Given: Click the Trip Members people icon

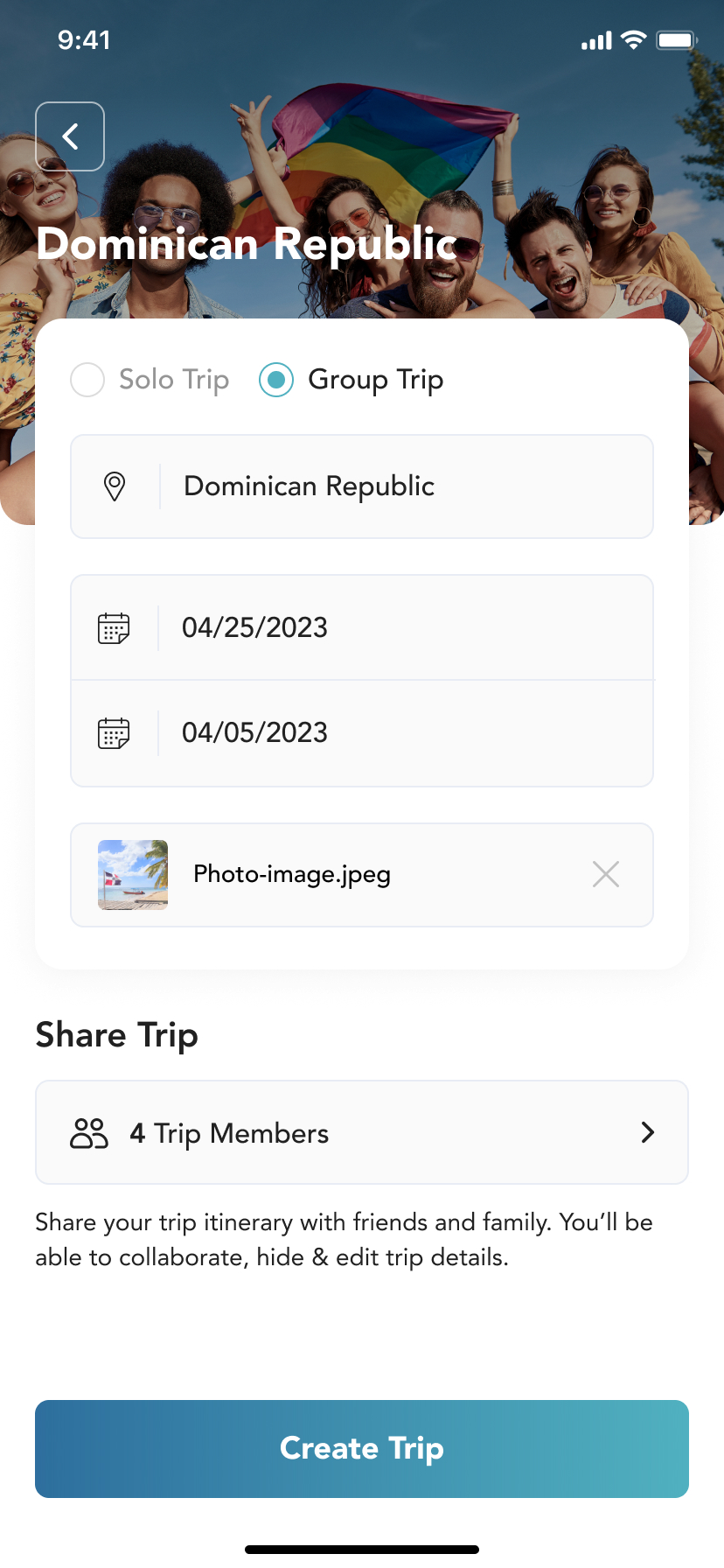Looking at the screenshot, I should (88, 1132).
